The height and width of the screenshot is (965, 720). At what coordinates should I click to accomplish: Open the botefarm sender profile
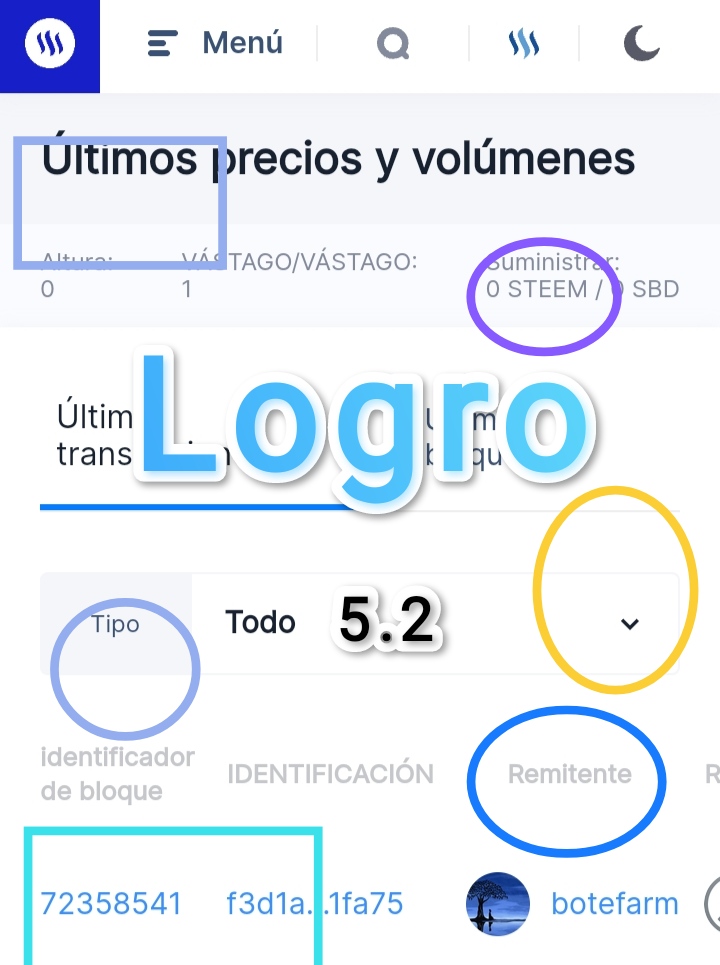614,904
